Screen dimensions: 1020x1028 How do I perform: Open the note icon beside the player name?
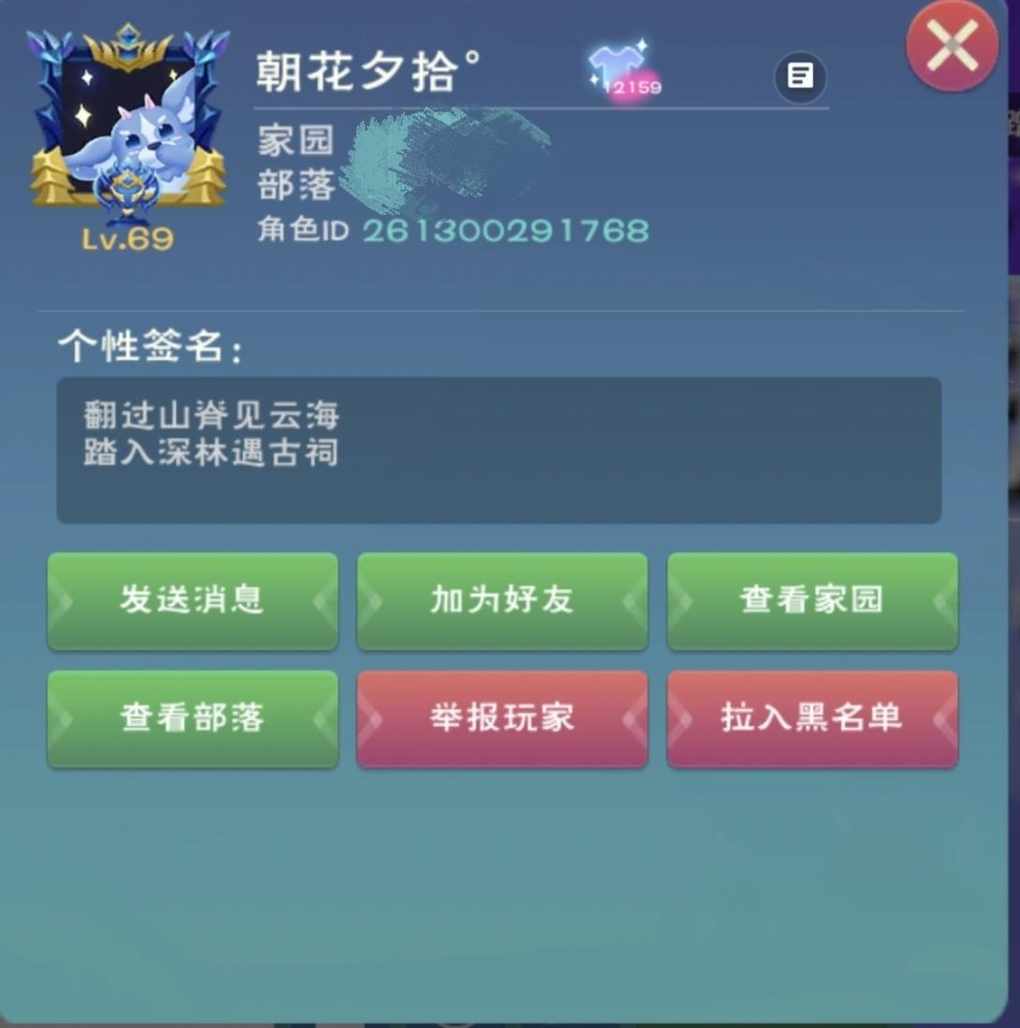pos(800,76)
